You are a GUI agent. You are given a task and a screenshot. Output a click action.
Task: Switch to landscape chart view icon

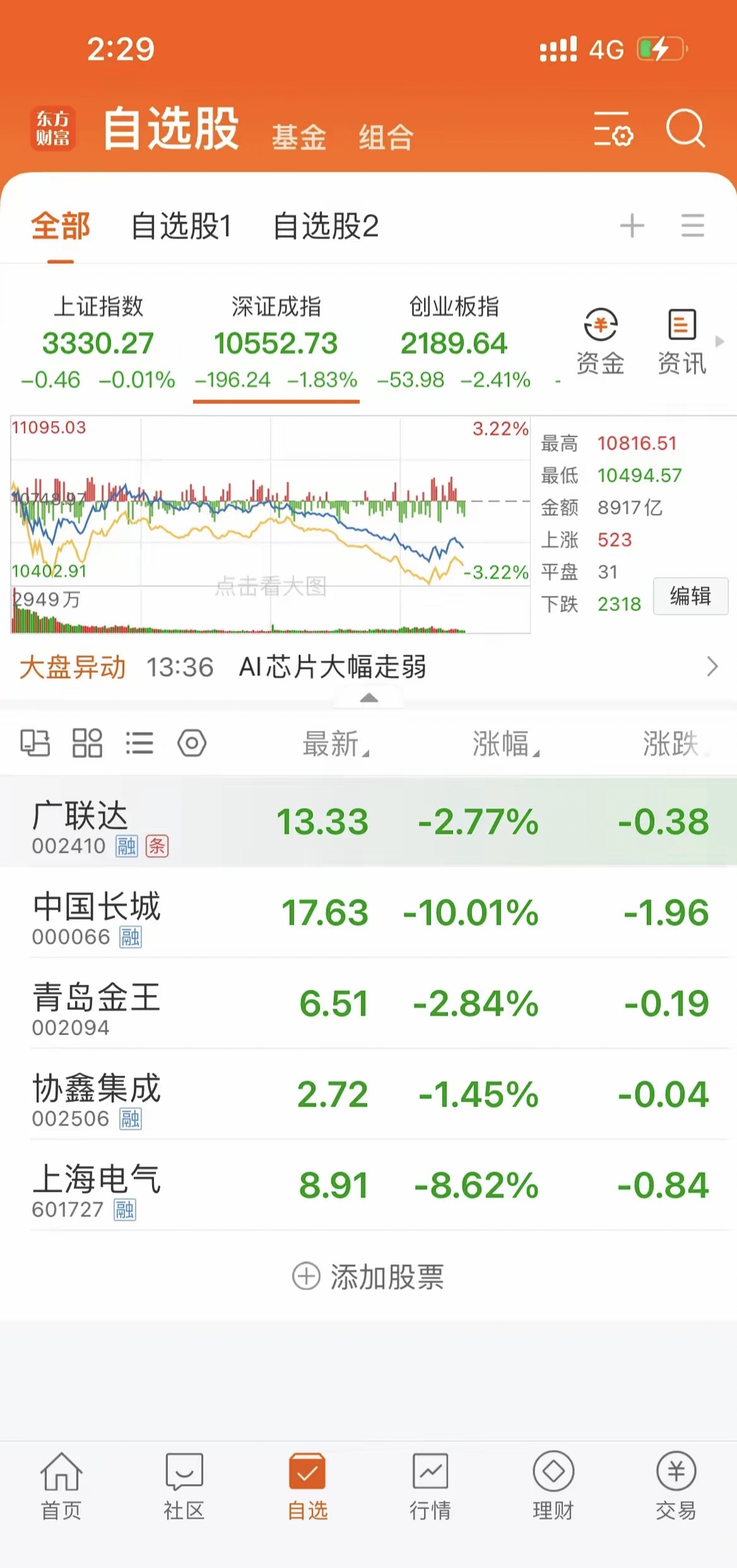36,743
